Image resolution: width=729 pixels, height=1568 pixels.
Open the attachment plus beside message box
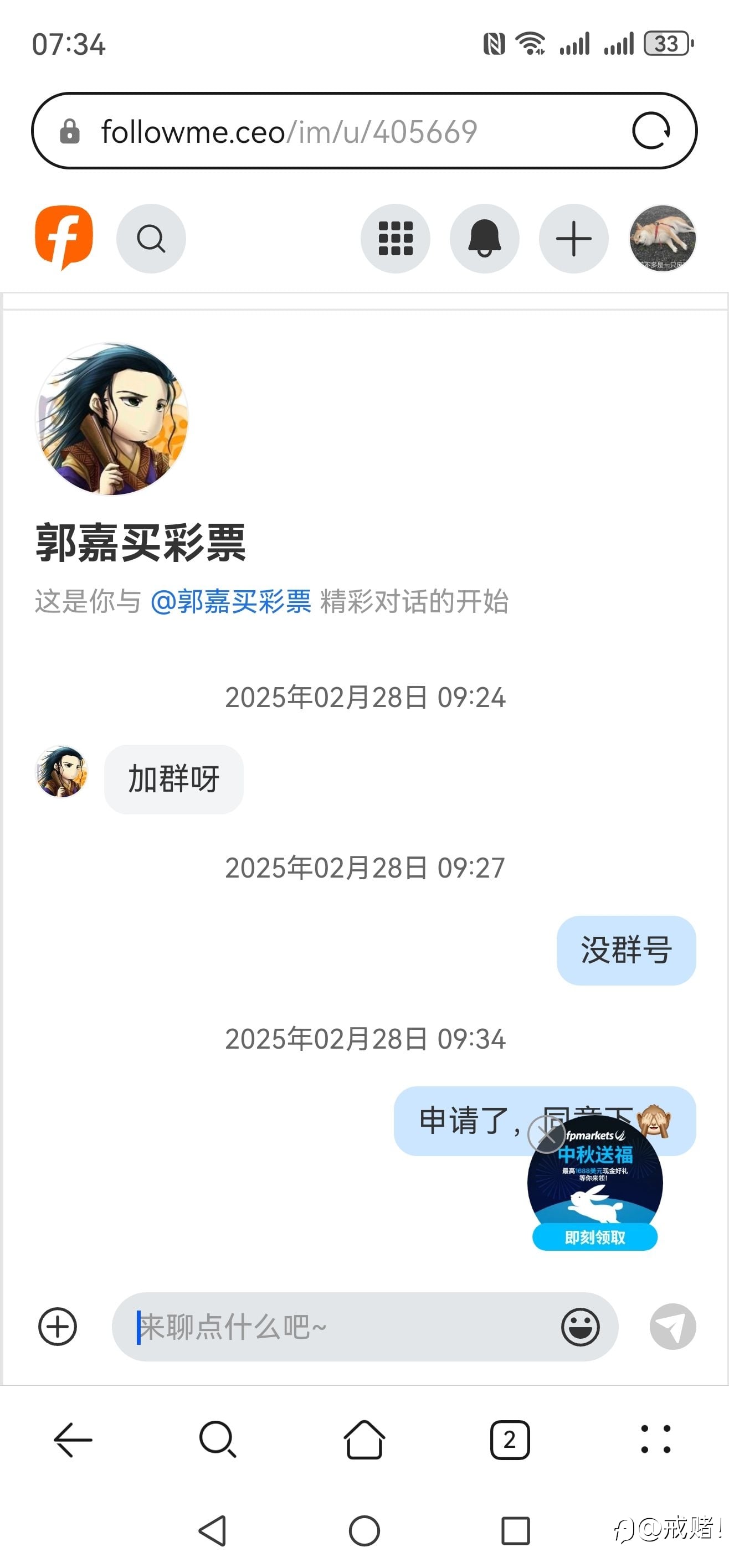[58, 1327]
